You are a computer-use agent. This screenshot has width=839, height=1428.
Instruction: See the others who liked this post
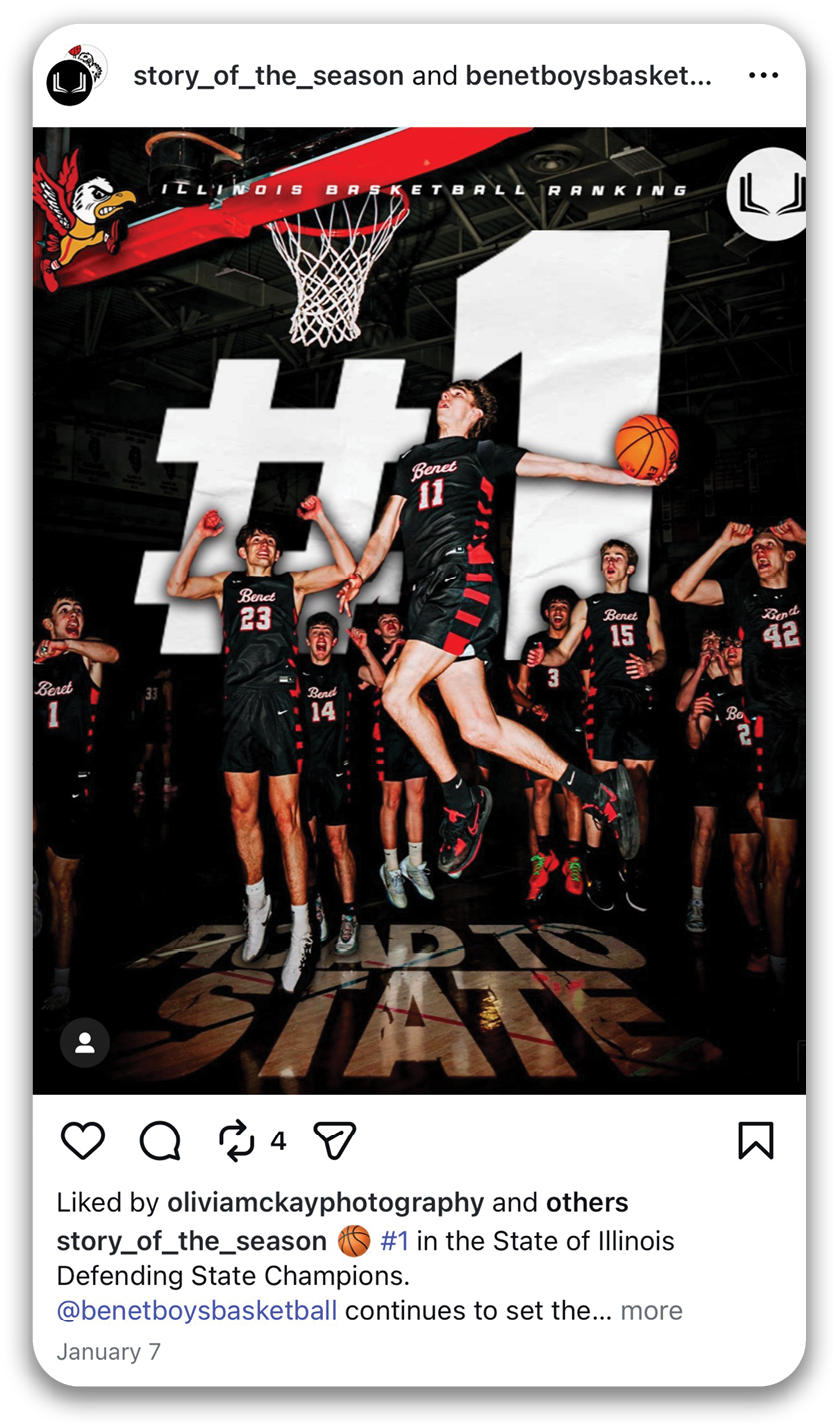pos(587,1202)
